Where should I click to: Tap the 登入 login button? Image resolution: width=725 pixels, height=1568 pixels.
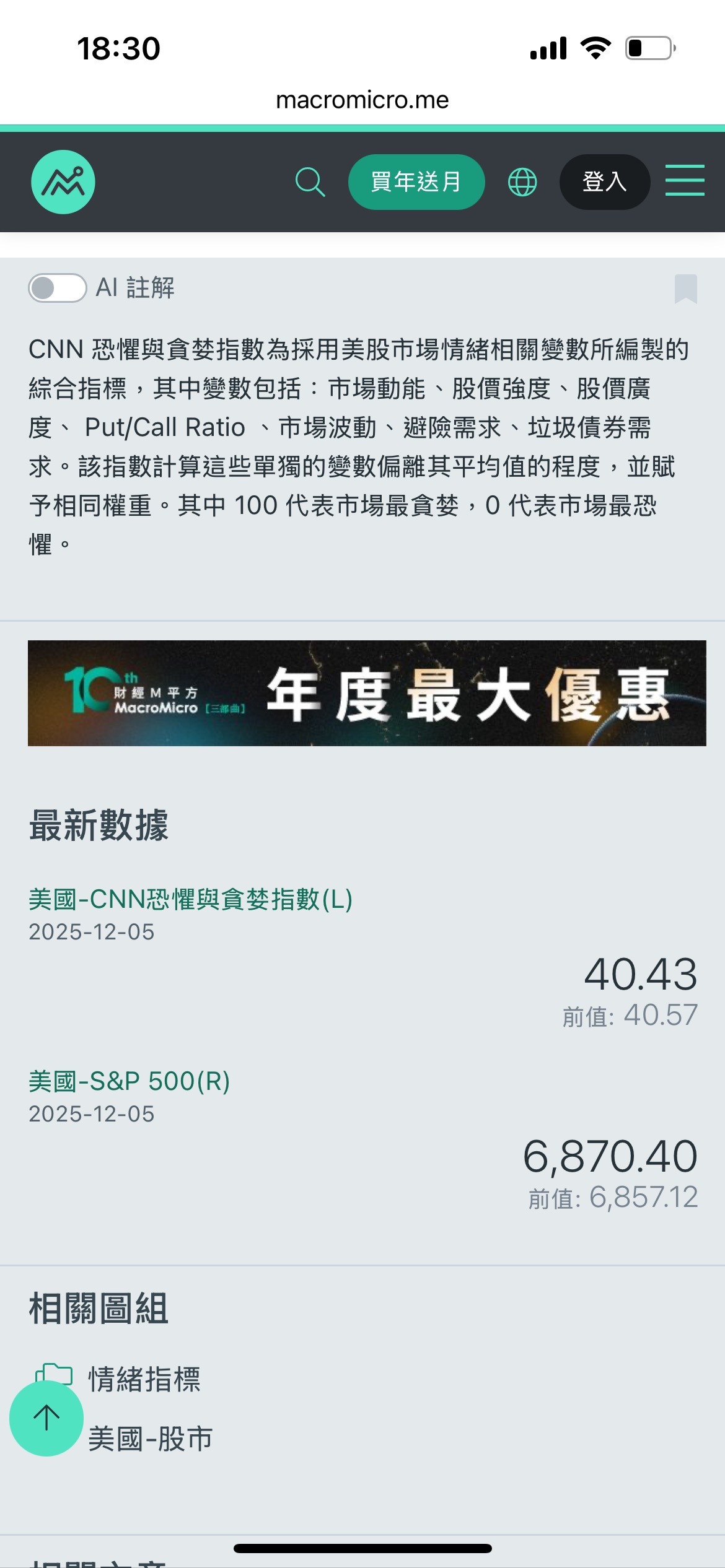(x=604, y=182)
